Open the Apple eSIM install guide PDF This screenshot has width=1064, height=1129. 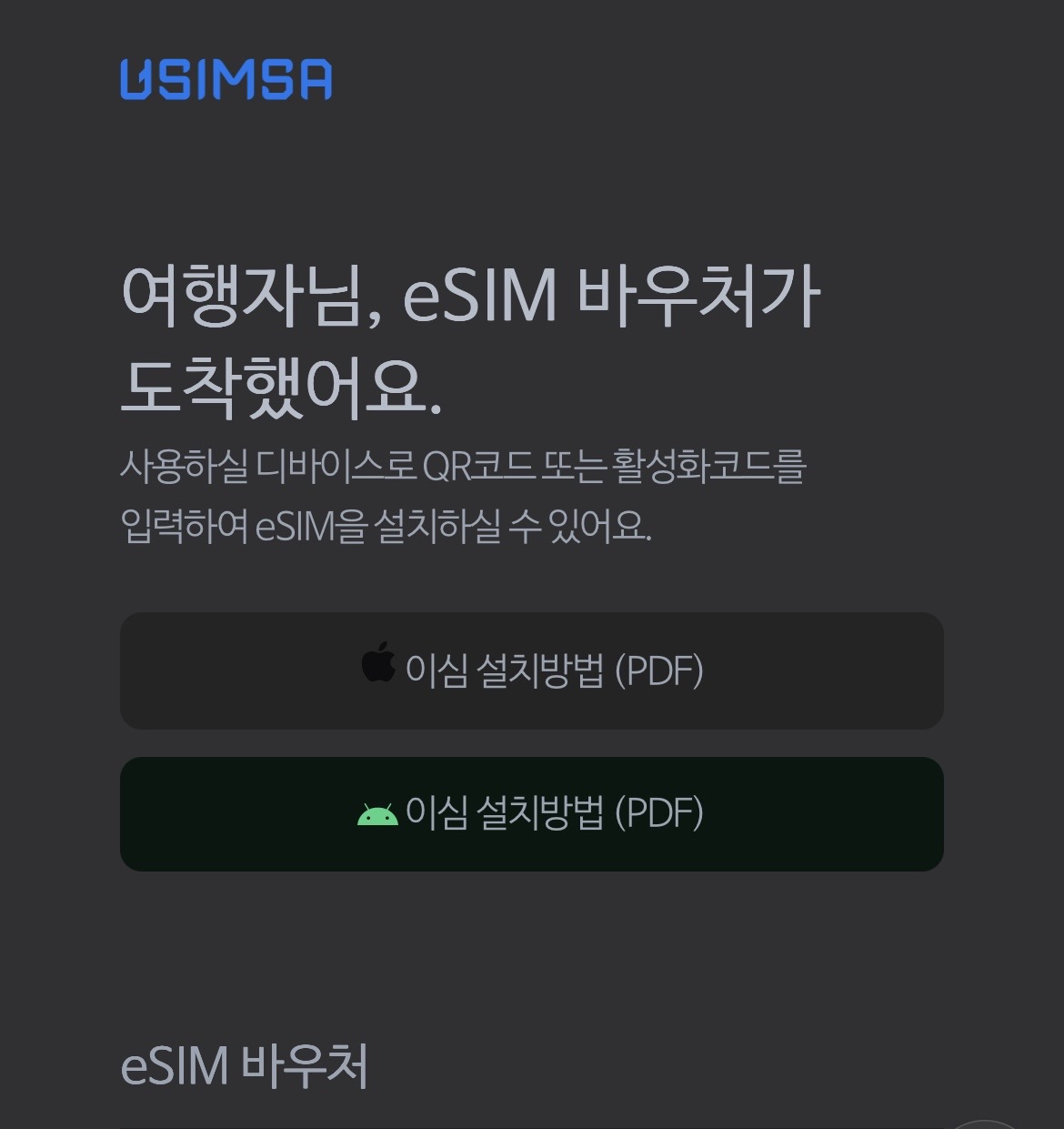[531, 670]
